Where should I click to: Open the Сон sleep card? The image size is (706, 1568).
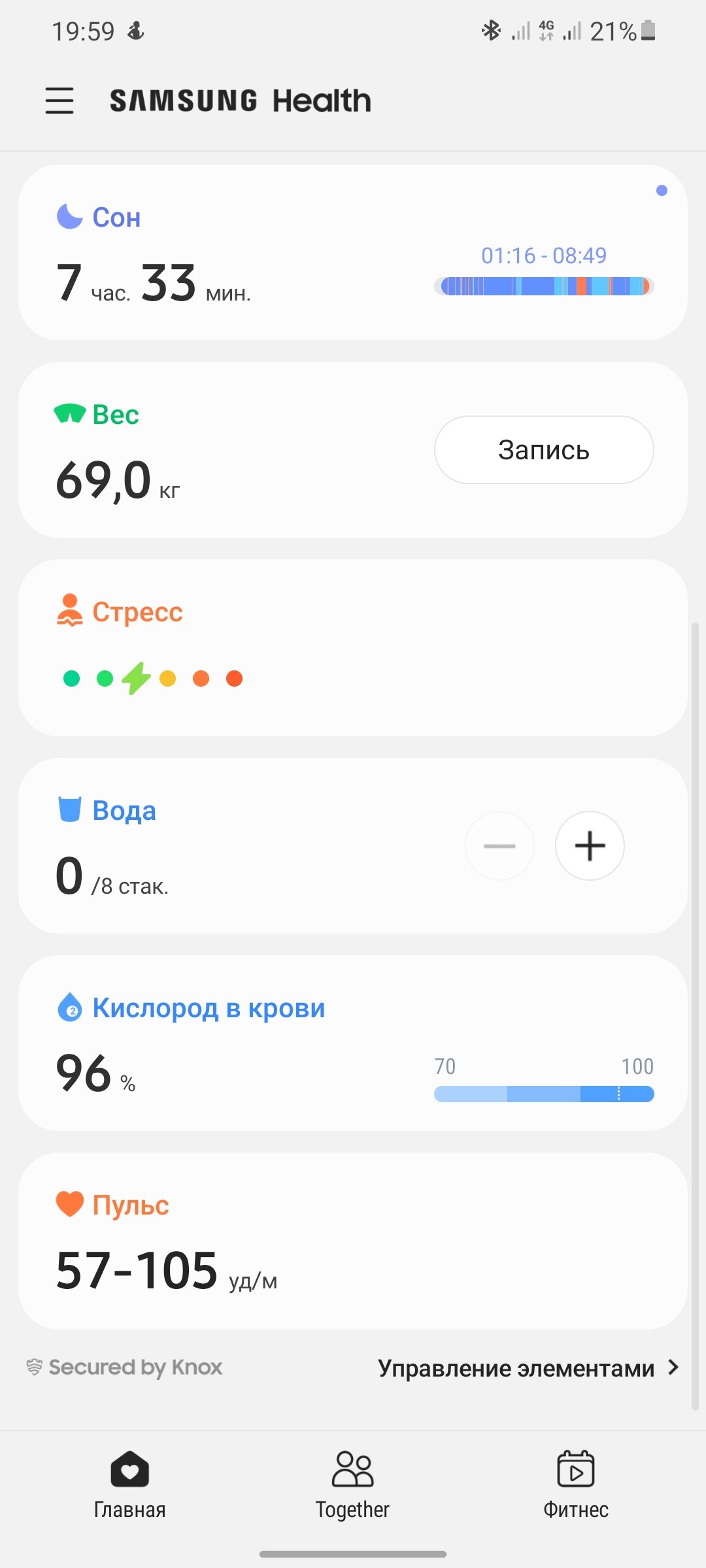(x=353, y=252)
